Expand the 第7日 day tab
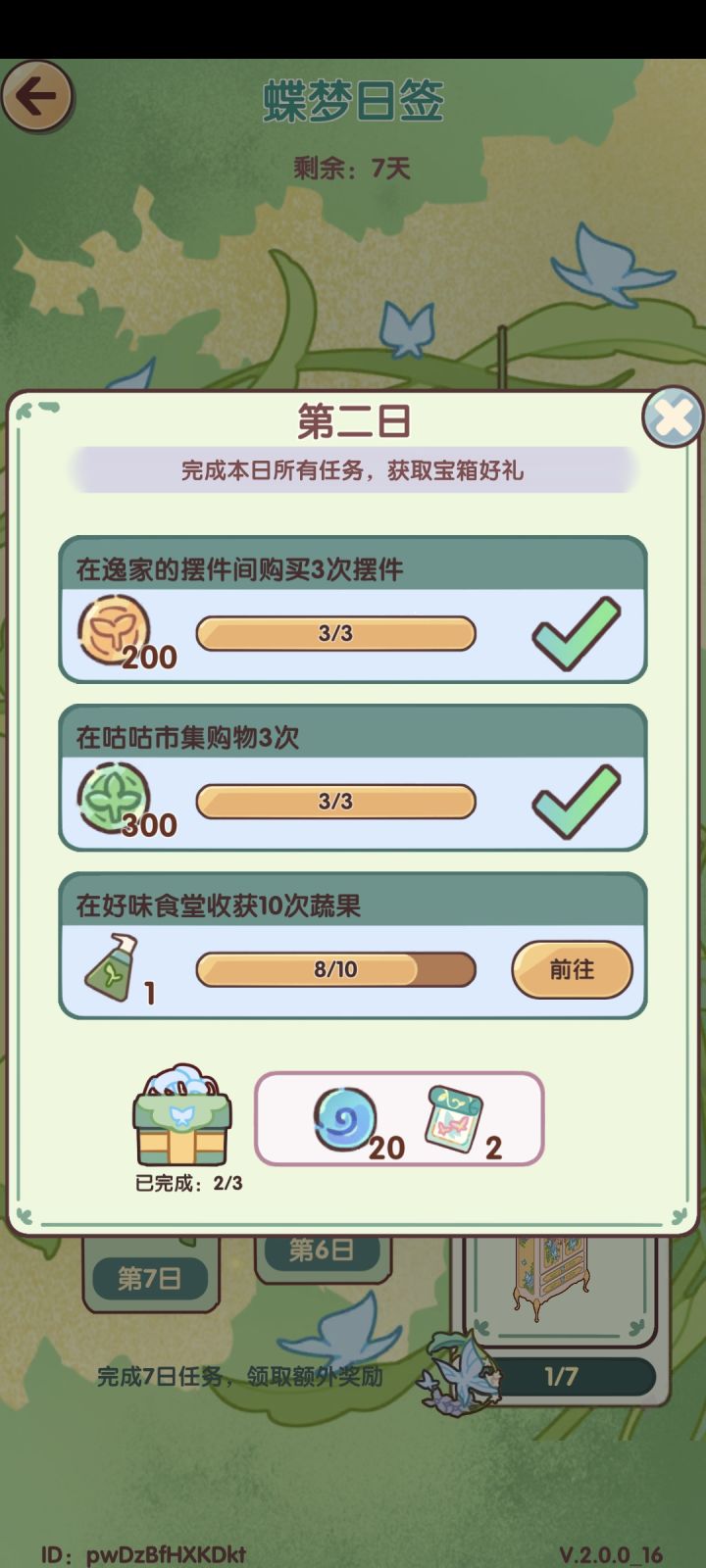 tap(151, 1281)
